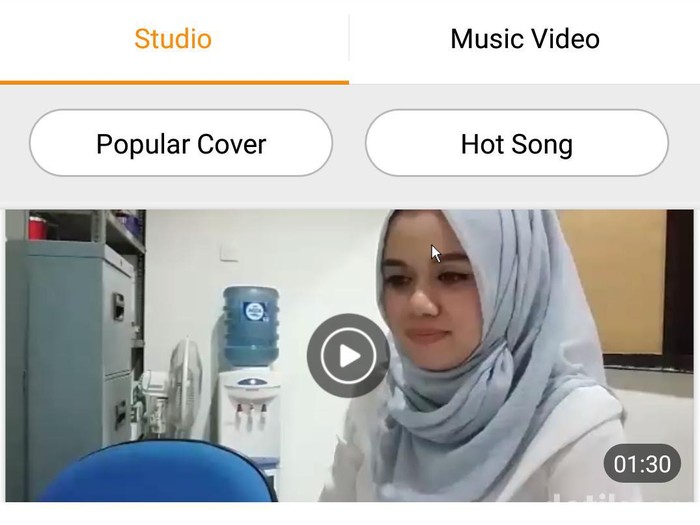The image size is (700, 525).
Task: Switch to the Music Video tab
Action: pos(524,40)
